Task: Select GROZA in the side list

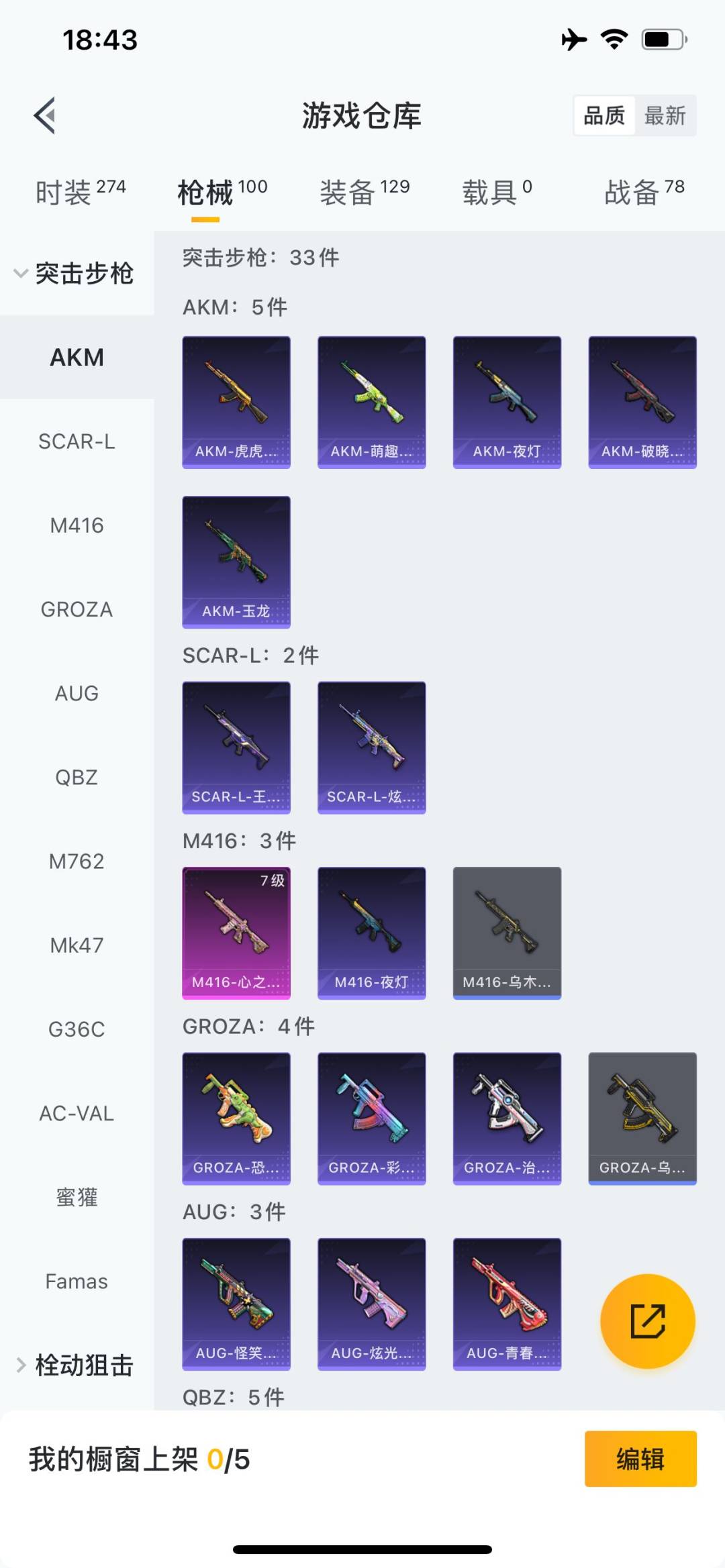Action: coord(77,609)
